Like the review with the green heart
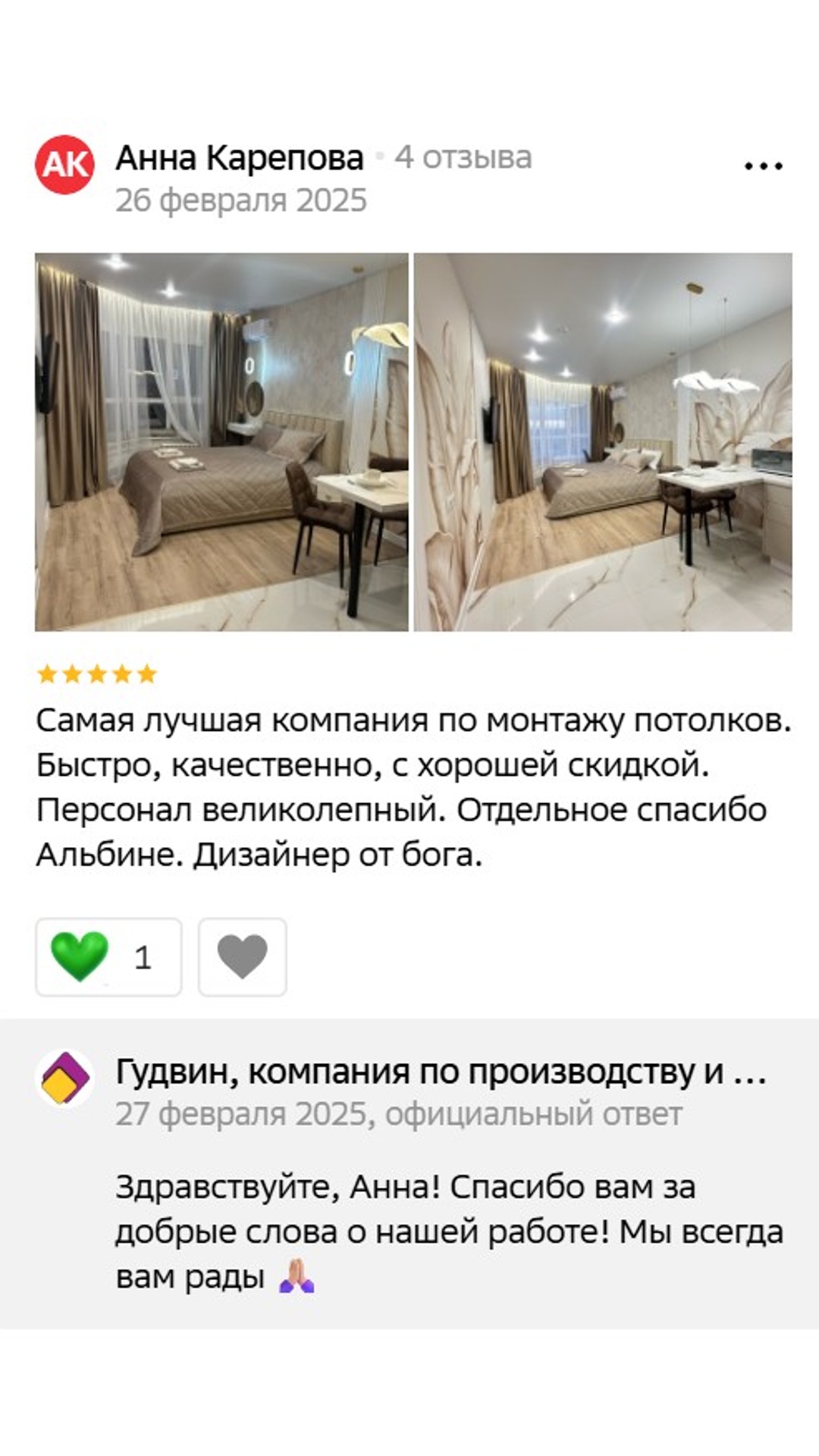The width and height of the screenshot is (819, 1456). 108,957
